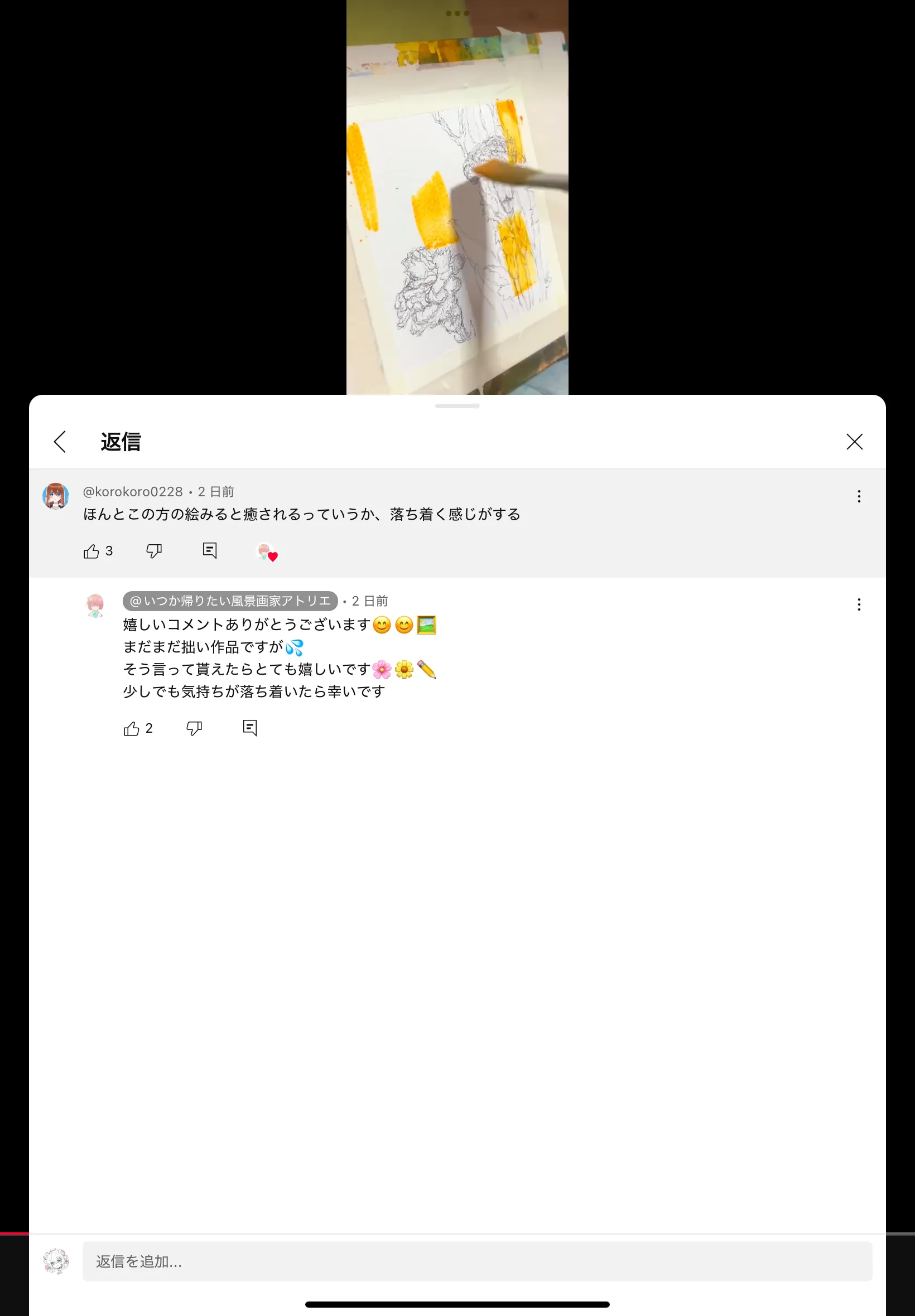
Task: Open the reply author's avatar
Action: pyautogui.click(x=95, y=606)
